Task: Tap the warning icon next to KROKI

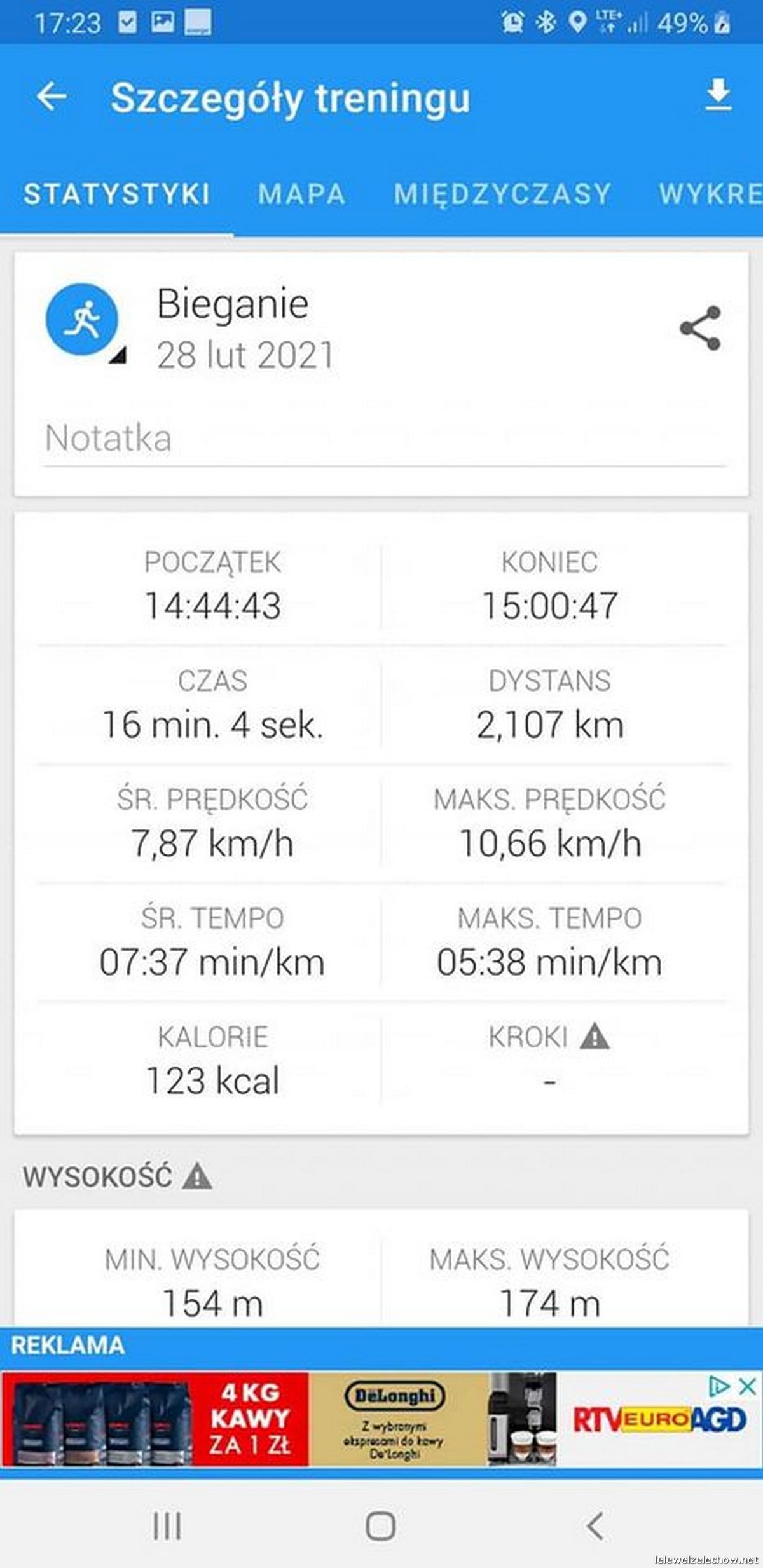Action: (595, 1037)
